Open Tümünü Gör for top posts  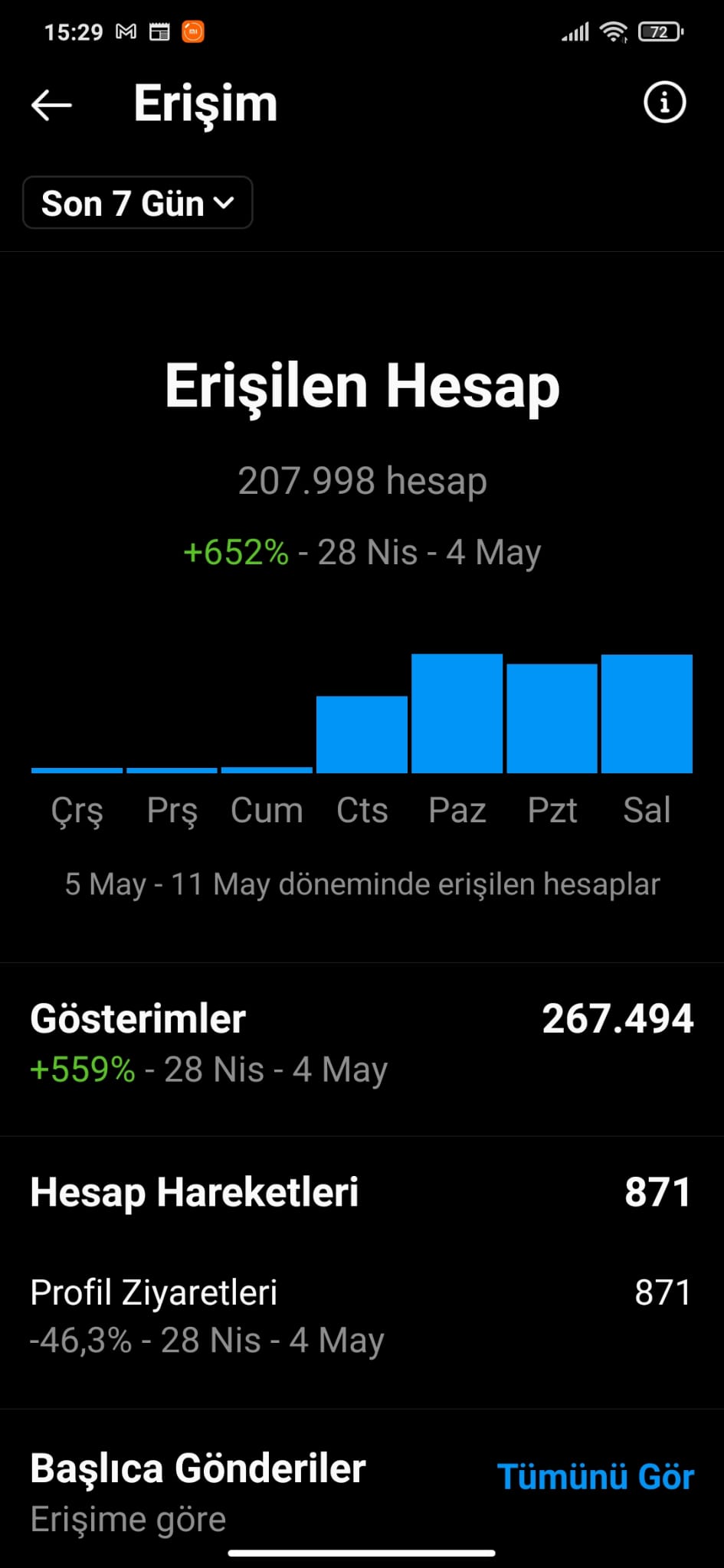(x=595, y=1477)
